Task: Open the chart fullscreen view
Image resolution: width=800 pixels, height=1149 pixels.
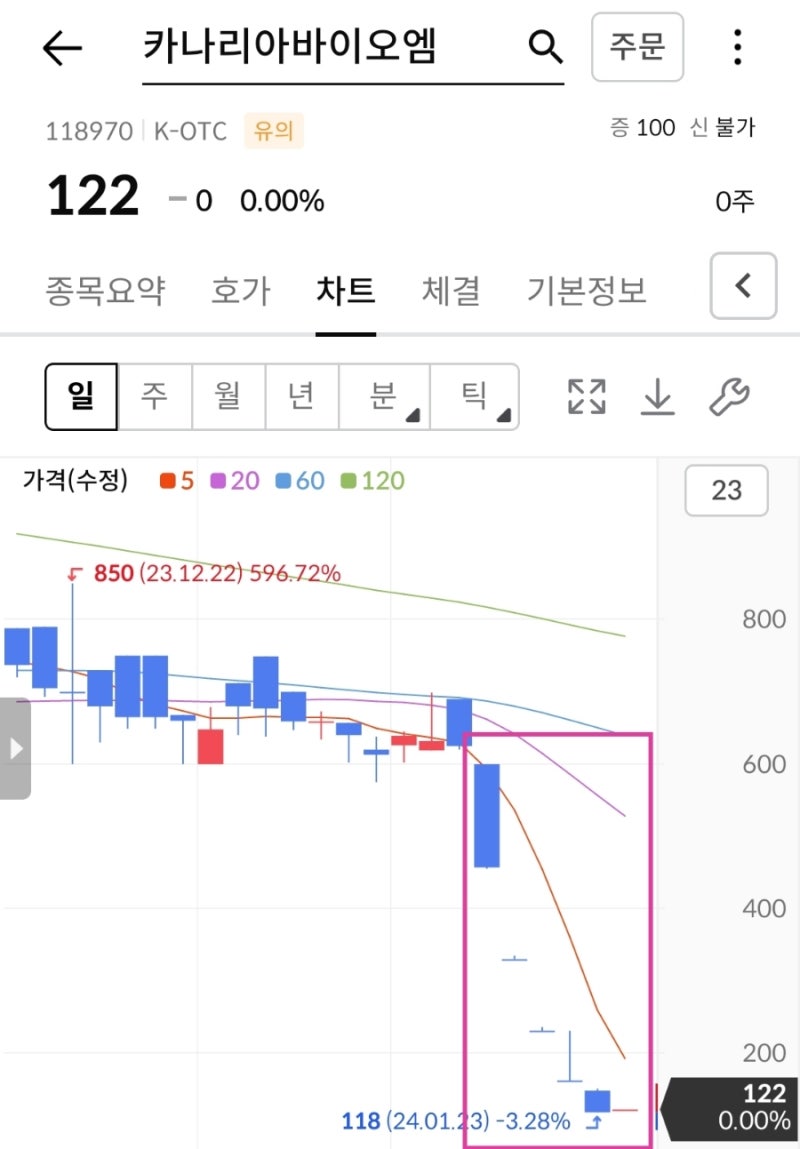Action: 585,396
